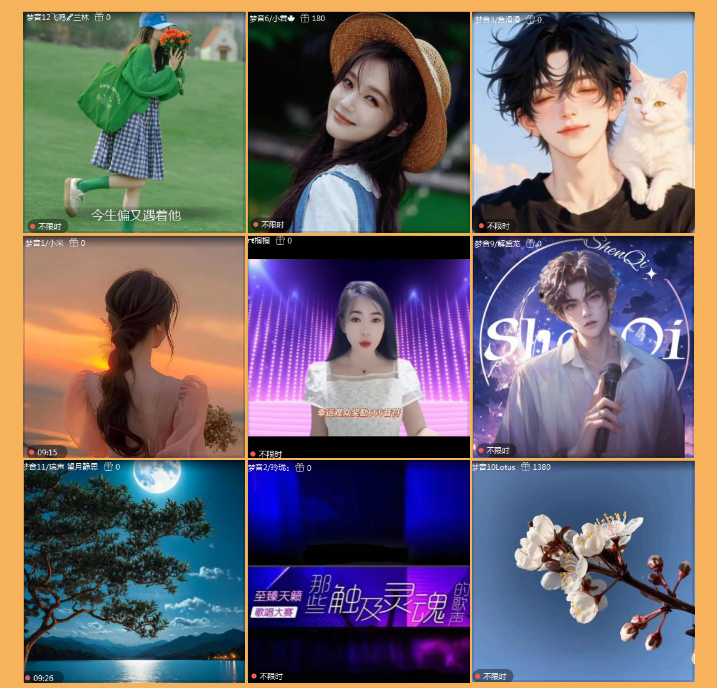Open the 梦音11 moonlit lake room
The height and width of the screenshot is (688, 717).
[134, 572]
